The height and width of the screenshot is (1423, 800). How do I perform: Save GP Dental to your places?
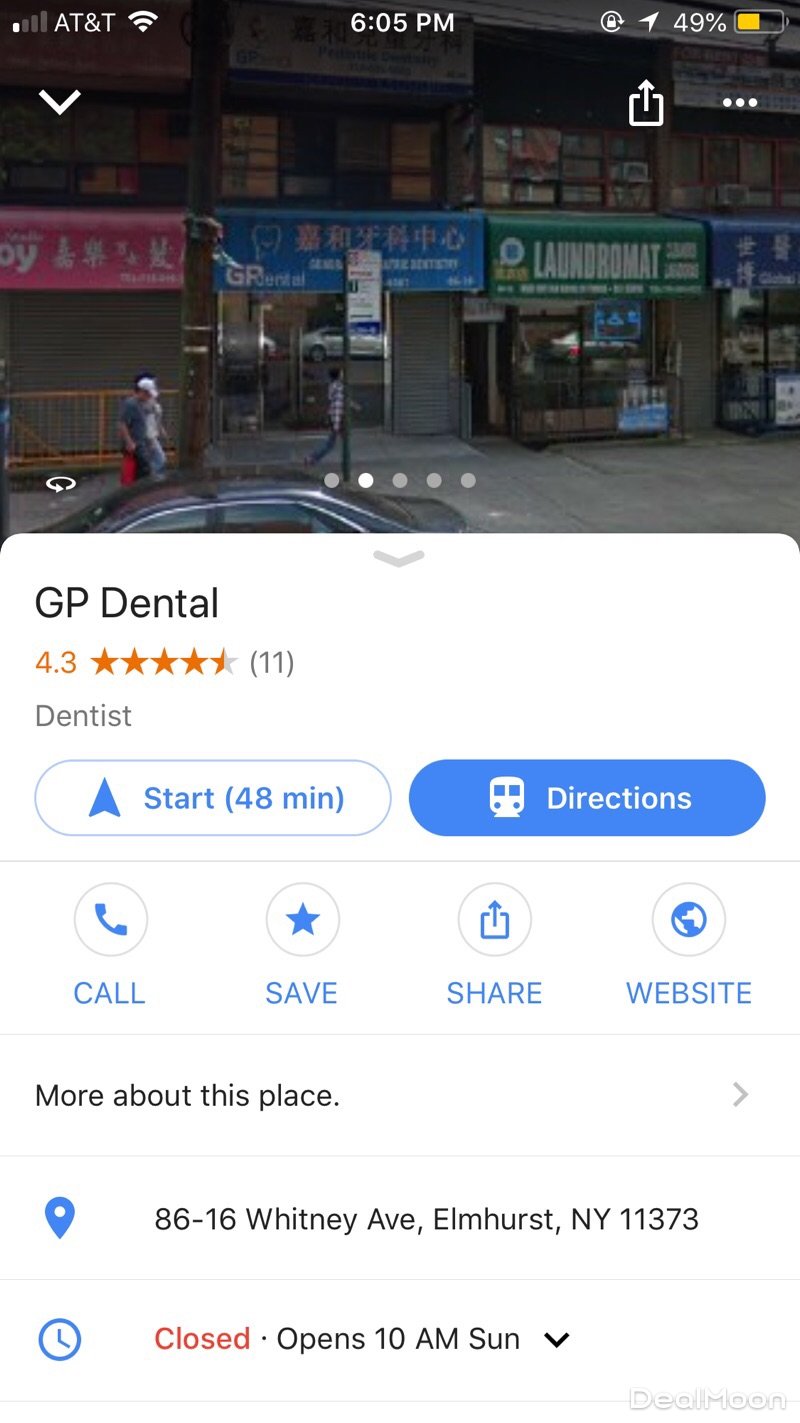click(302, 919)
